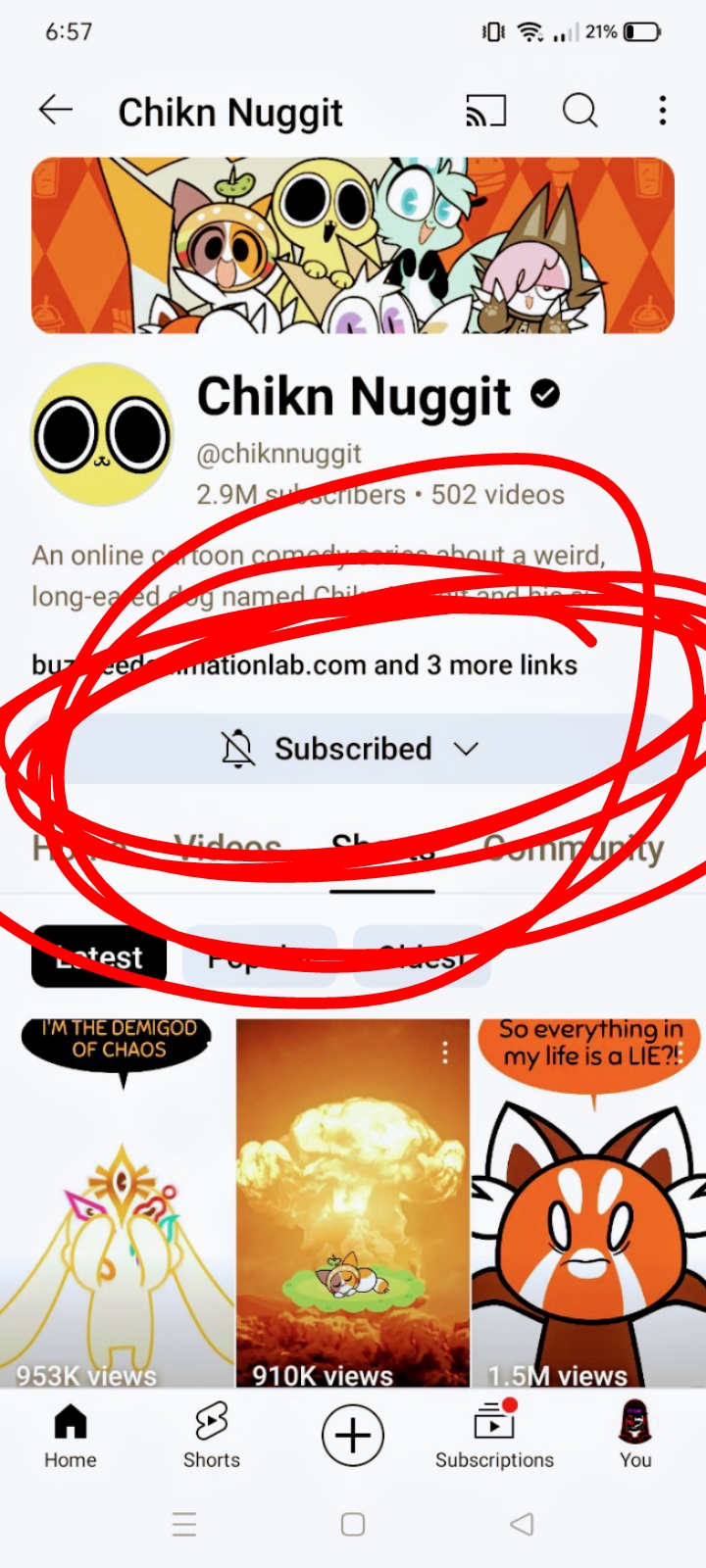Open the cast to device icon
706x1568 pixels.
click(486, 111)
